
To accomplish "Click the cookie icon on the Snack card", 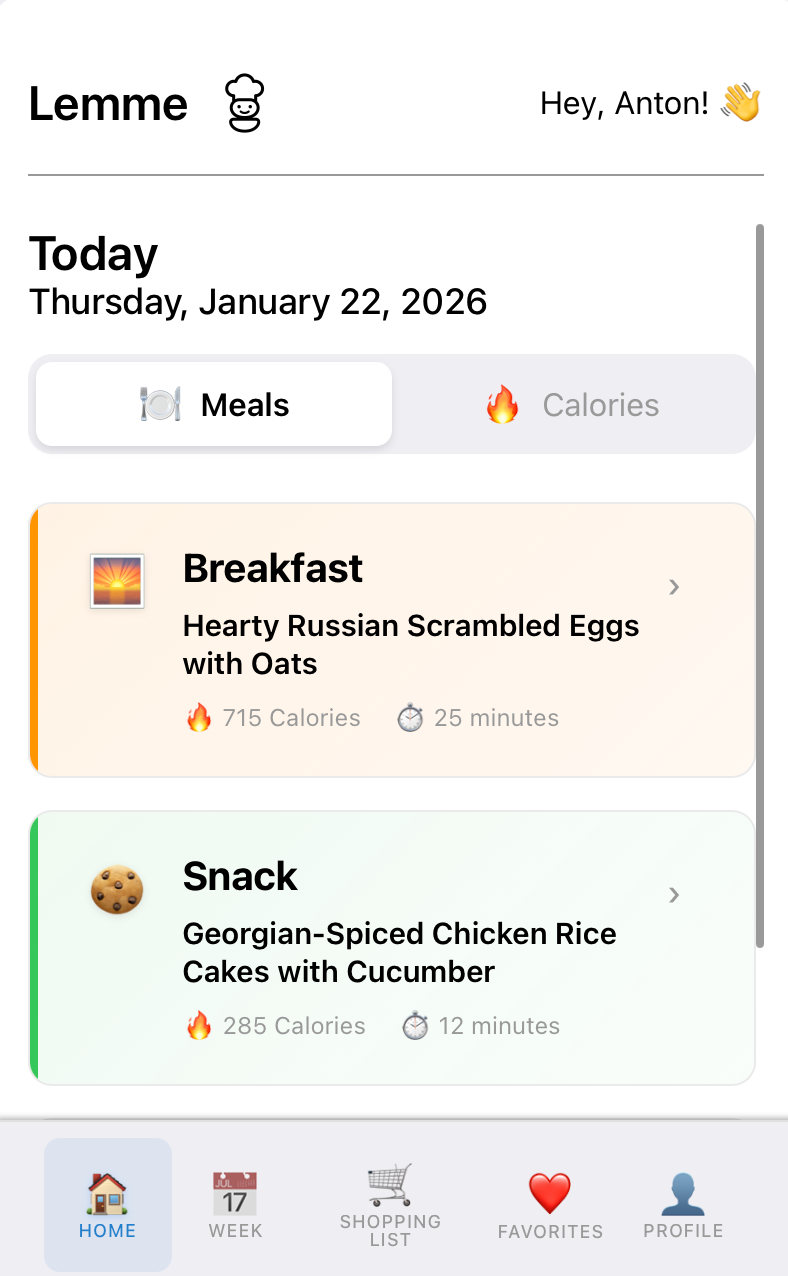I will [x=117, y=889].
